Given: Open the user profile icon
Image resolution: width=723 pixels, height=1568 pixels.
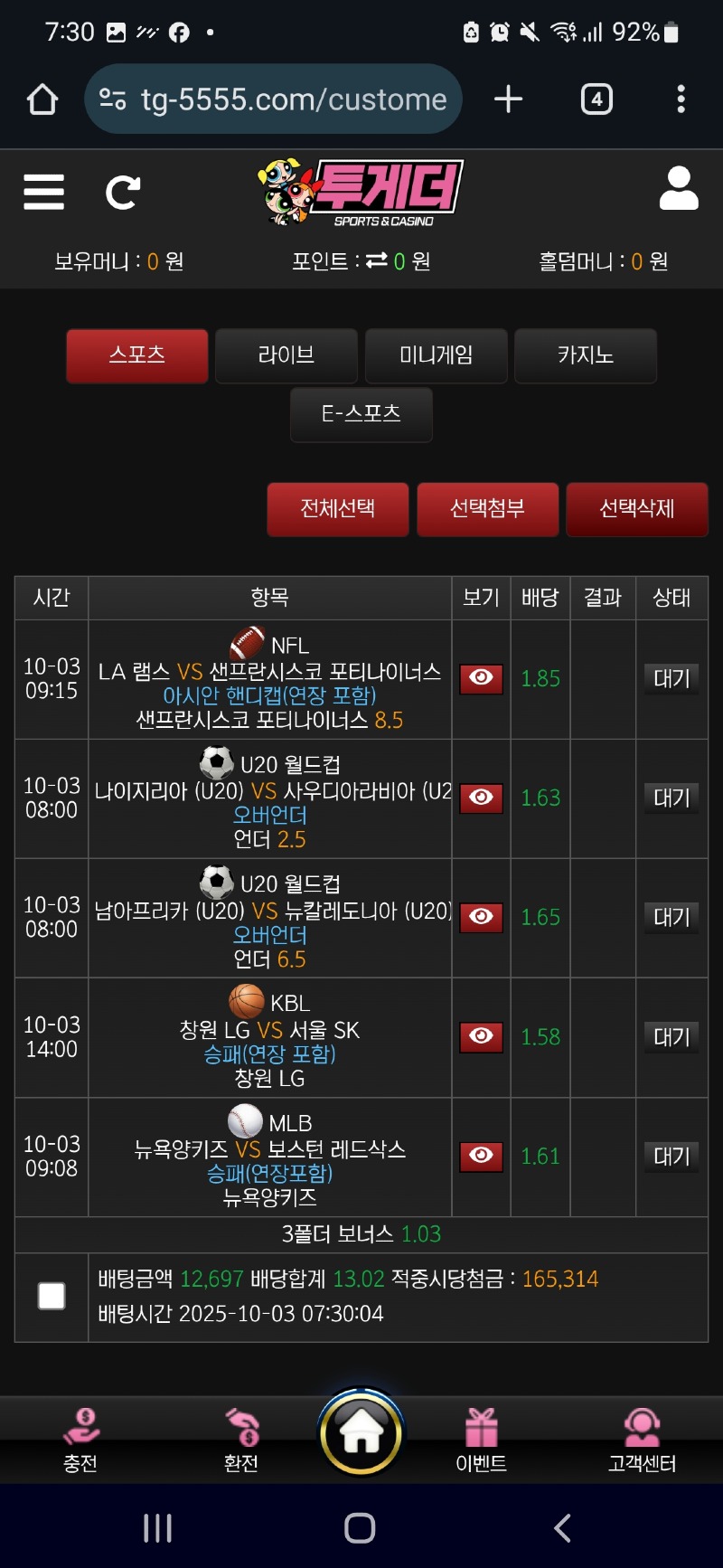Looking at the screenshot, I should pyautogui.click(x=679, y=189).
